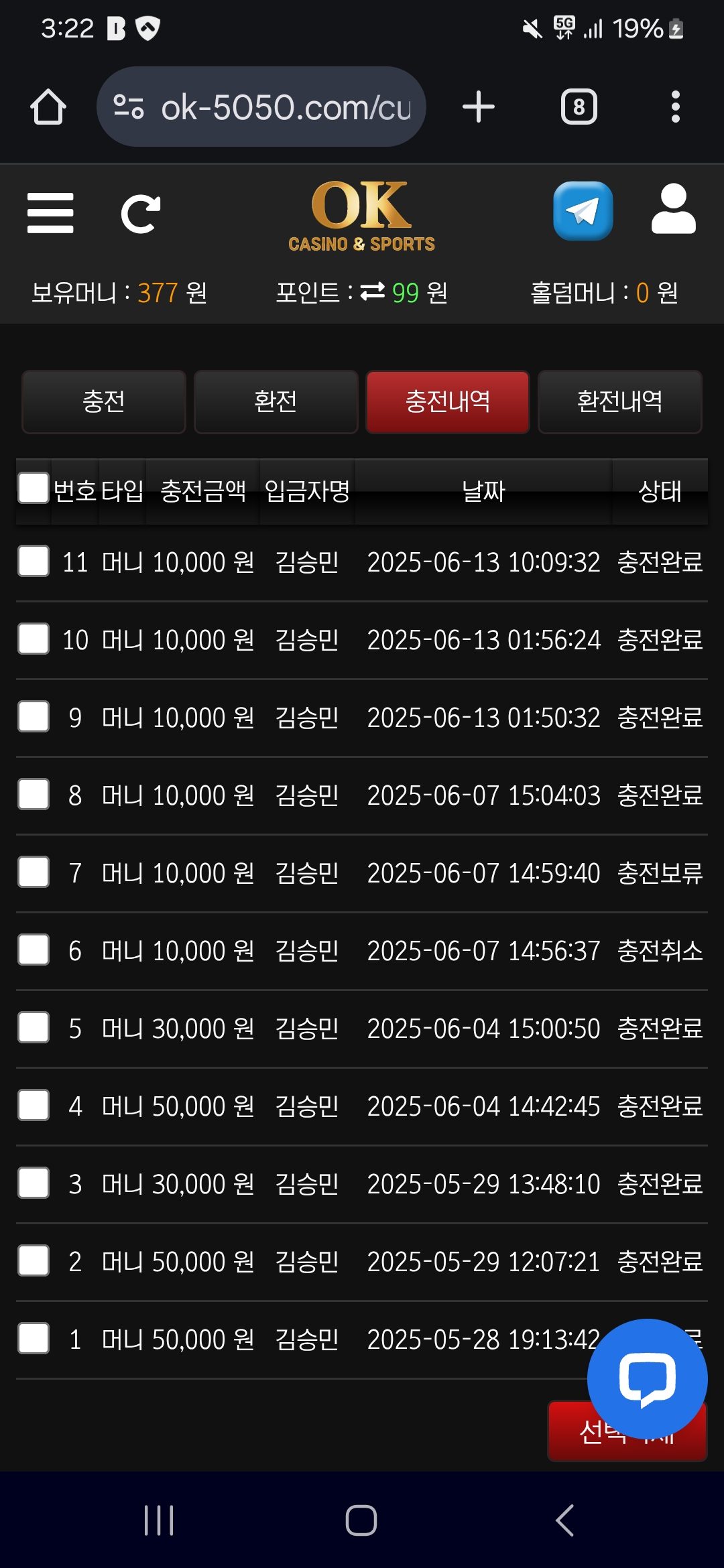Mark the checkbox for record number 1
The width and height of the screenshot is (724, 1568).
pyautogui.click(x=34, y=1338)
